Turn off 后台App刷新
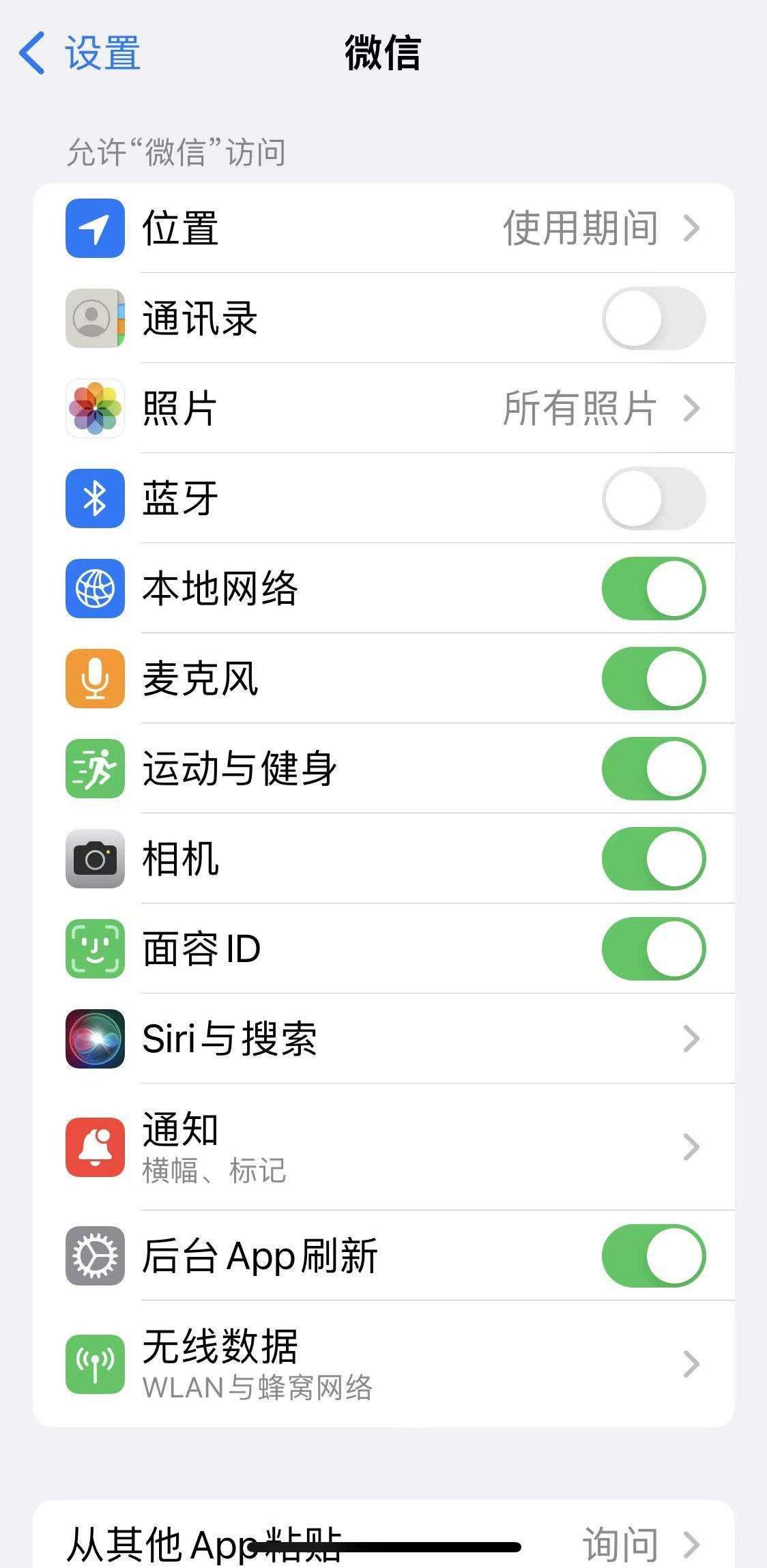The height and width of the screenshot is (1568, 767). [x=653, y=1256]
